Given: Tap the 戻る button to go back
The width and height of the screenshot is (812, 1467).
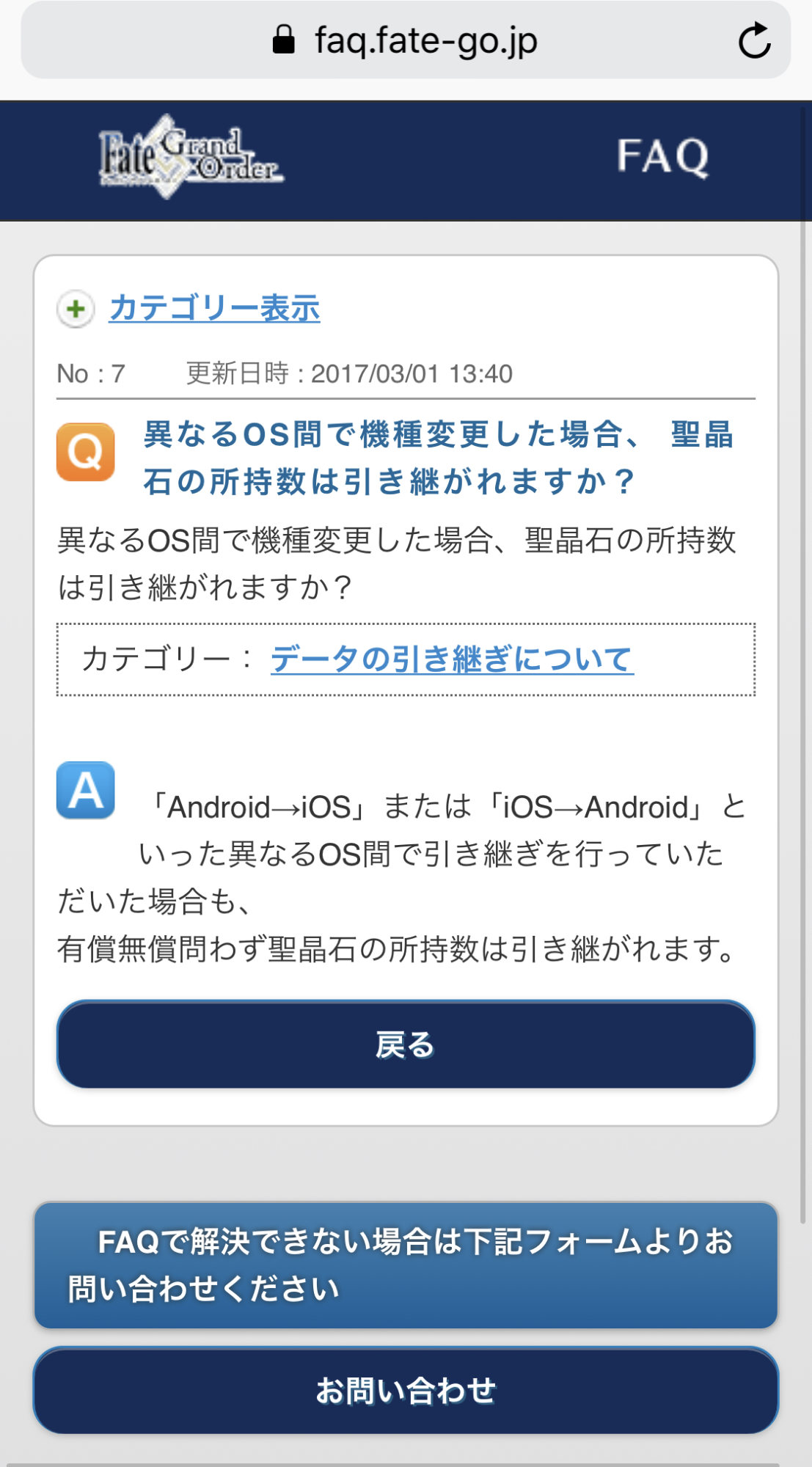Looking at the screenshot, I should [406, 1045].
